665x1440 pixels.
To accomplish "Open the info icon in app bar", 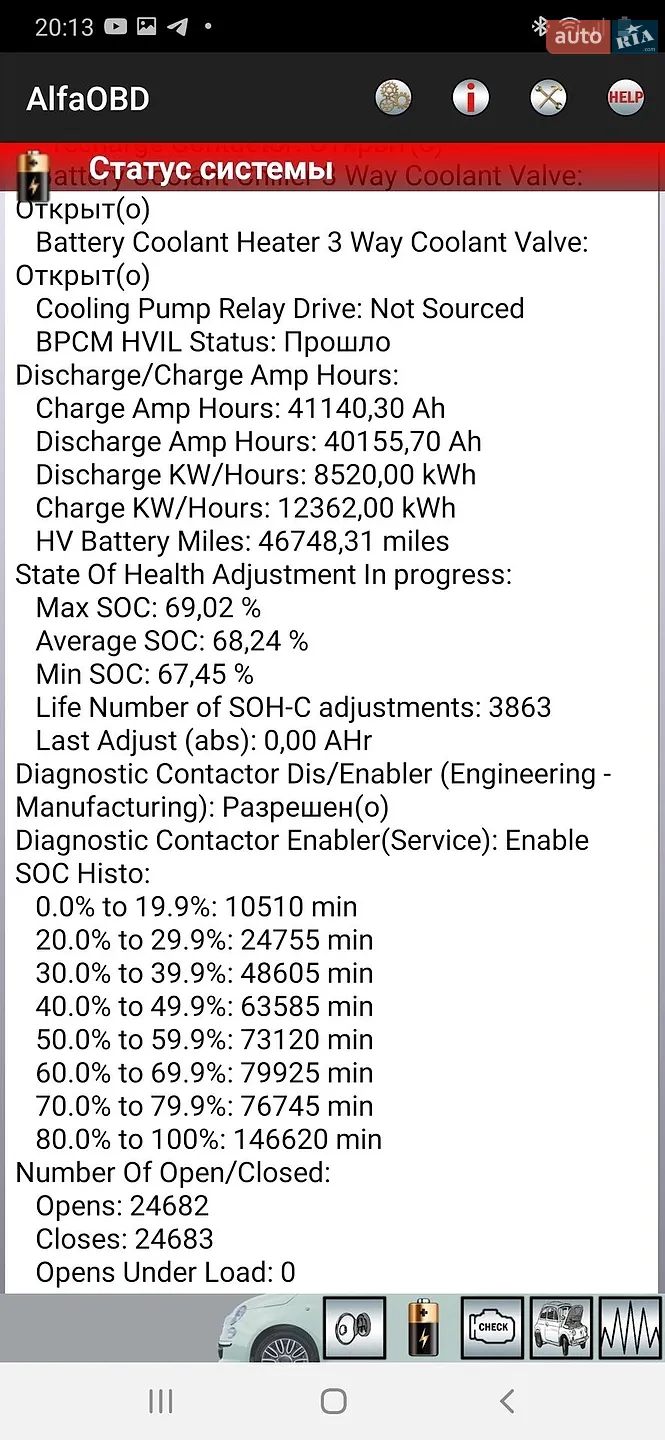I will click(470, 98).
